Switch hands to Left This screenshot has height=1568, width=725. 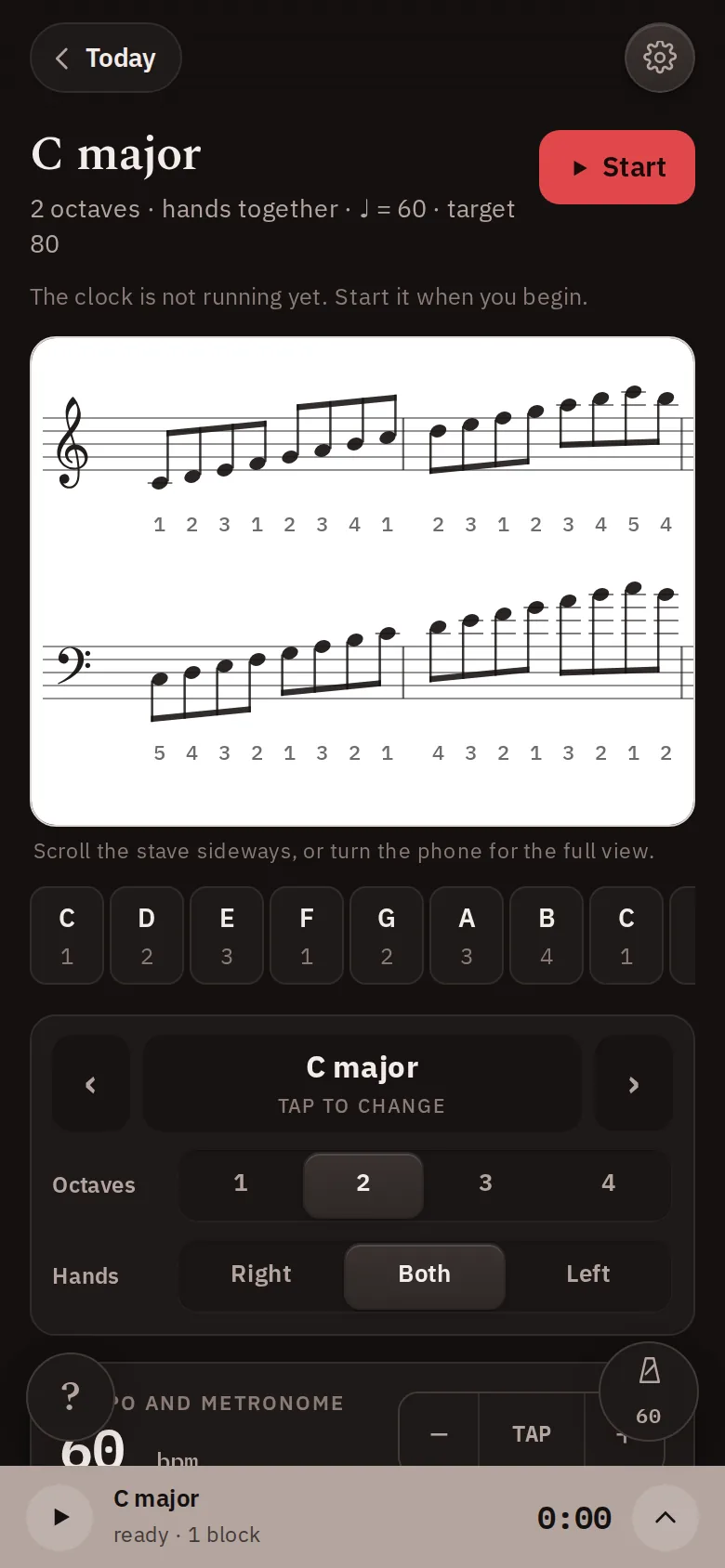[588, 1274]
